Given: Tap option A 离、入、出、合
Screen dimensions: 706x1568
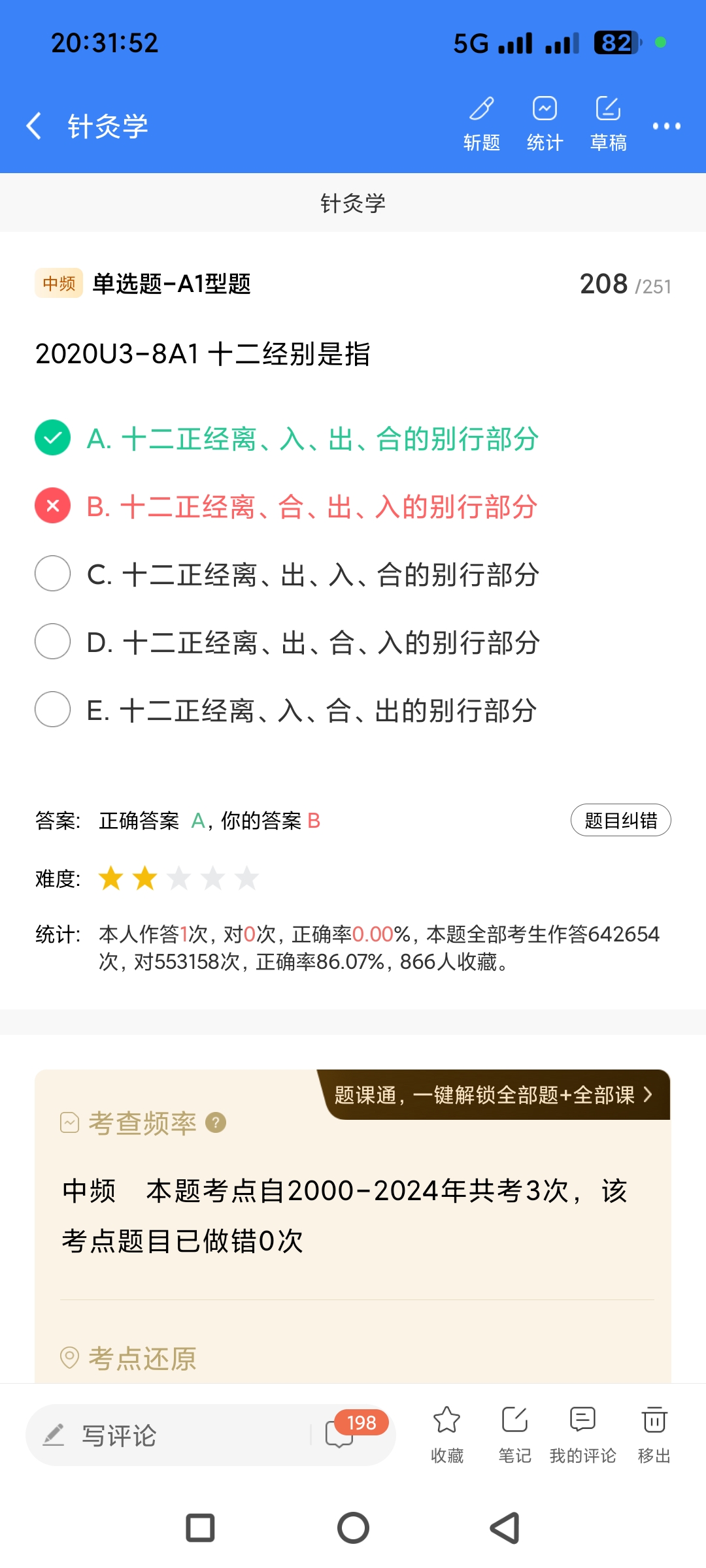Looking at the screenshot, I should [312, 439].
